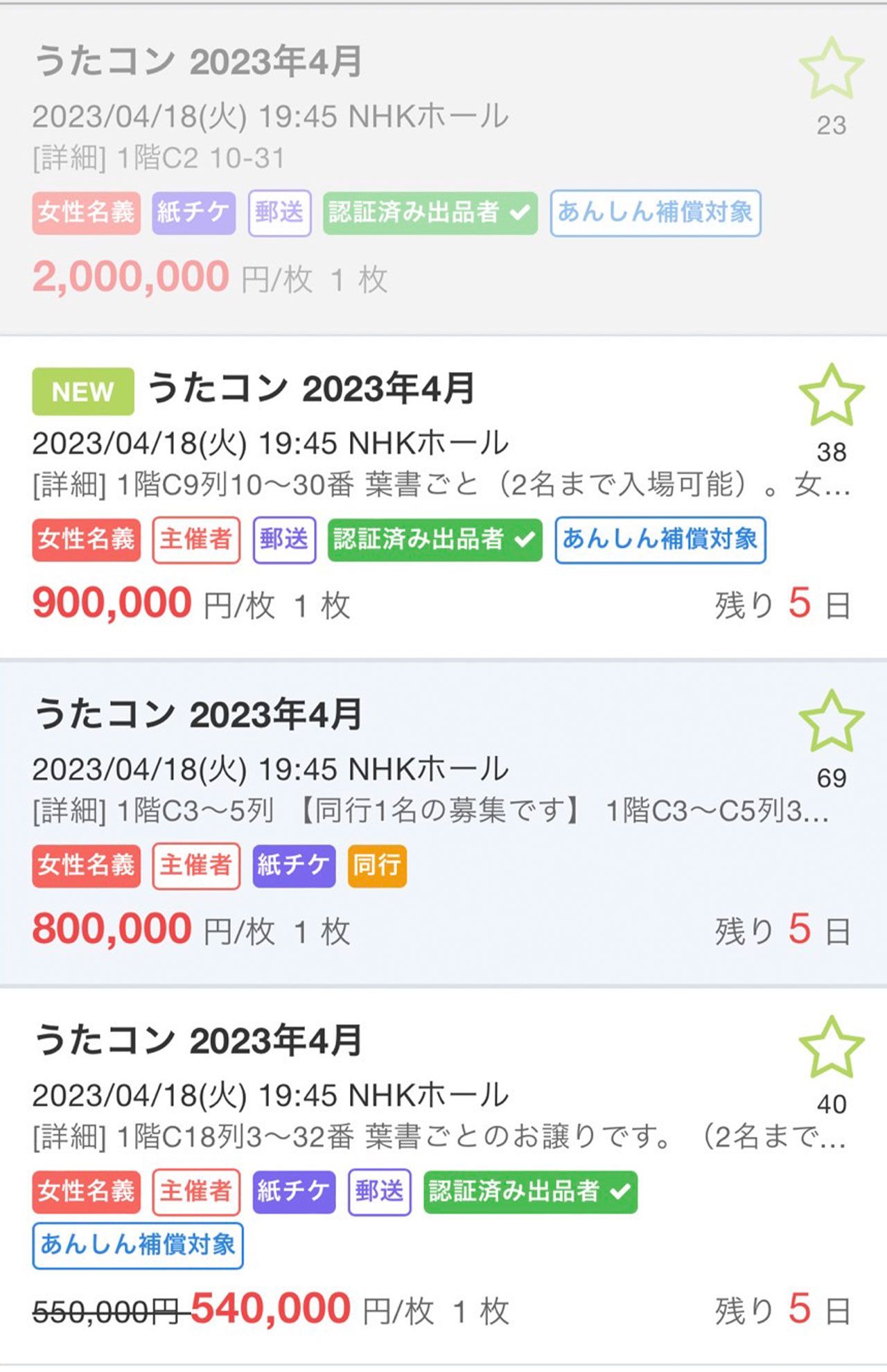Toggle the 女性名義 filter tag on top listing
887x1372 pixels.
point(85,215)
